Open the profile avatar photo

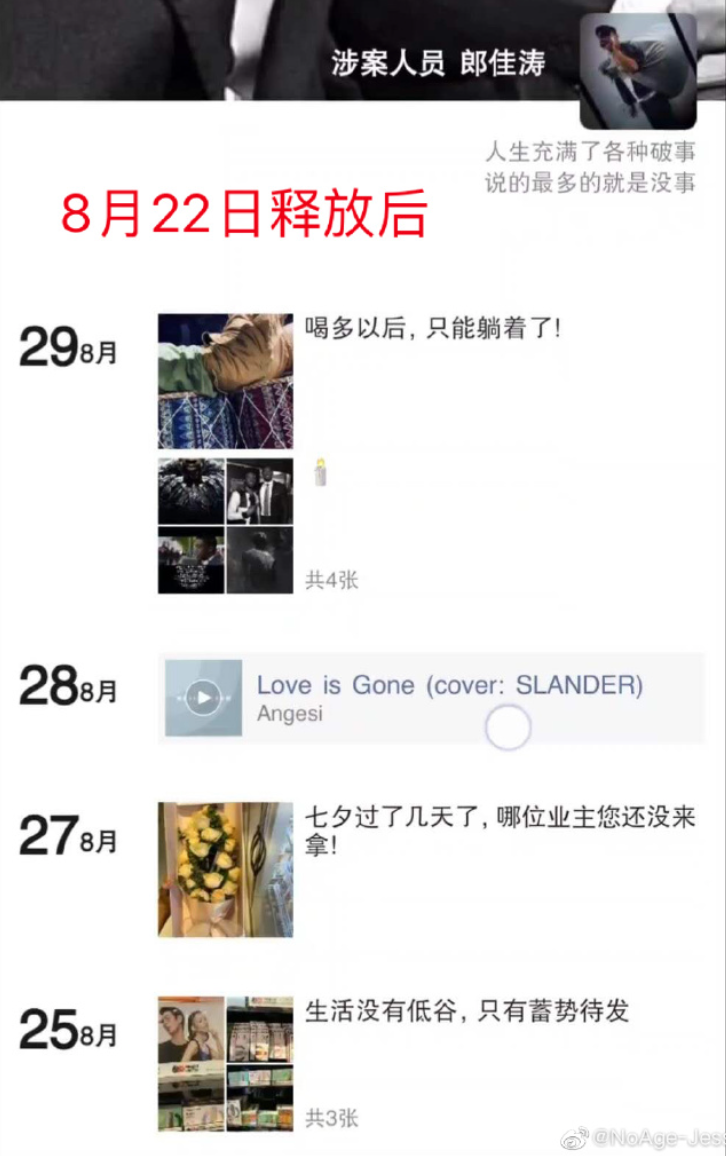[x=637, y=71]
